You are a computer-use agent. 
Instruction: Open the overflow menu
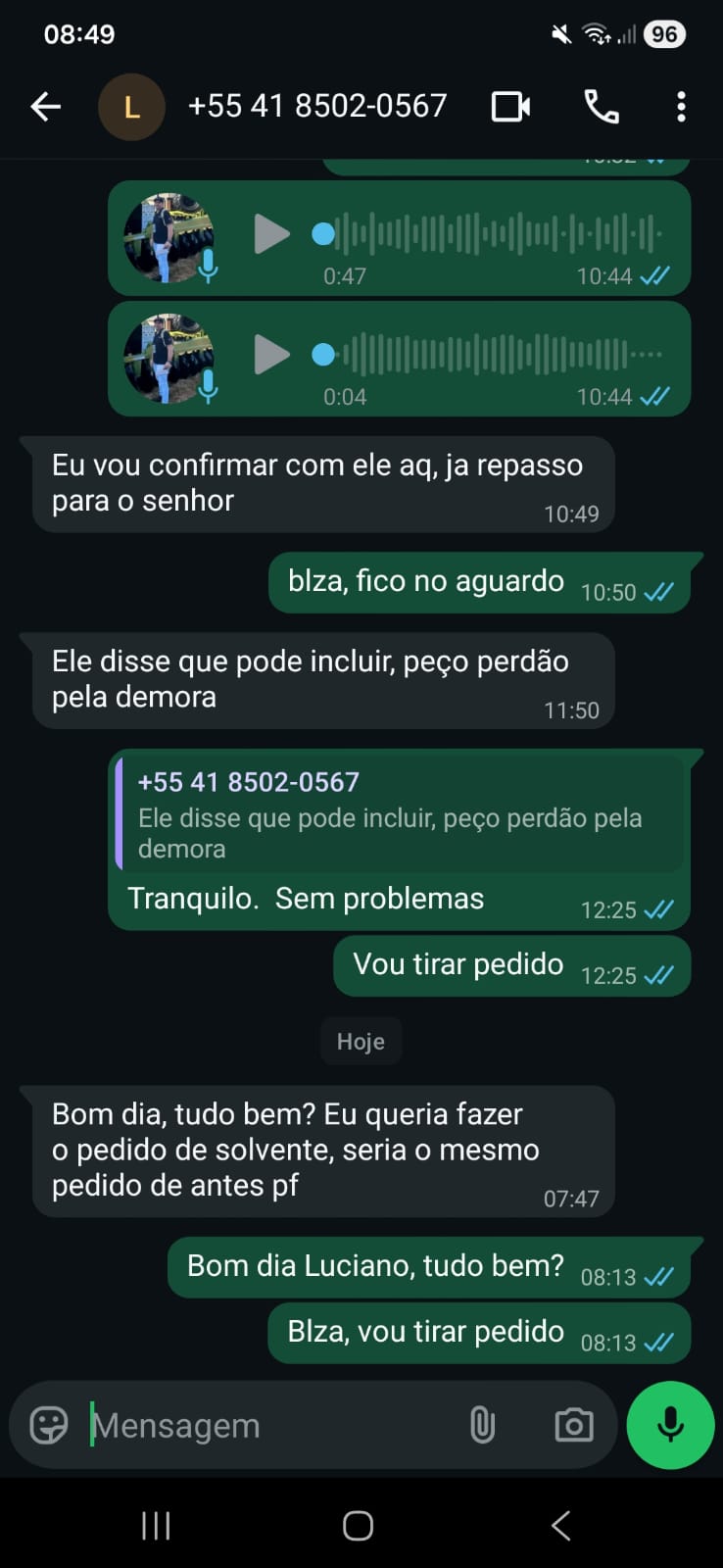681,106
